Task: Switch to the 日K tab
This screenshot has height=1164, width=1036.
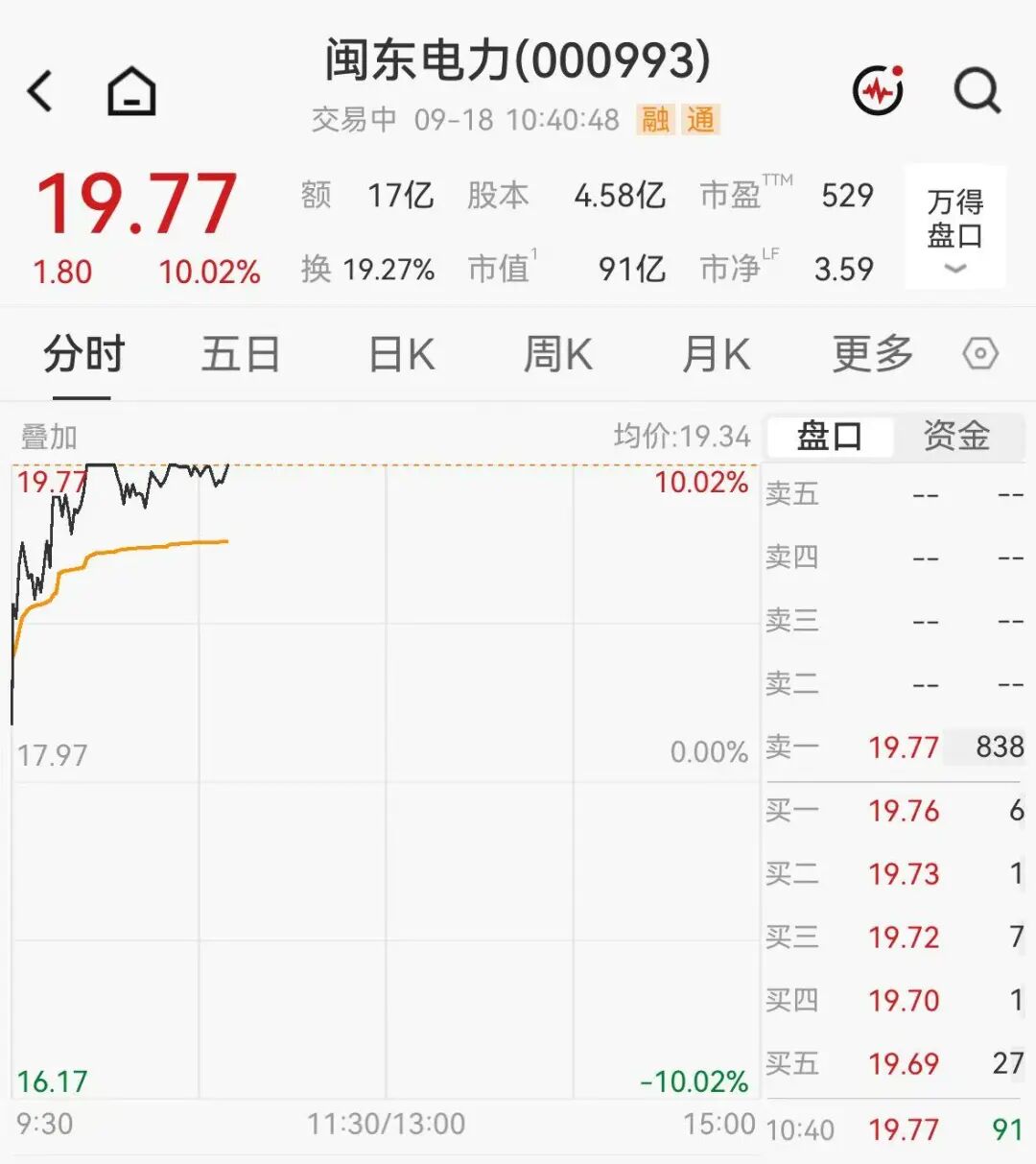Action: (x=402, y=355)
